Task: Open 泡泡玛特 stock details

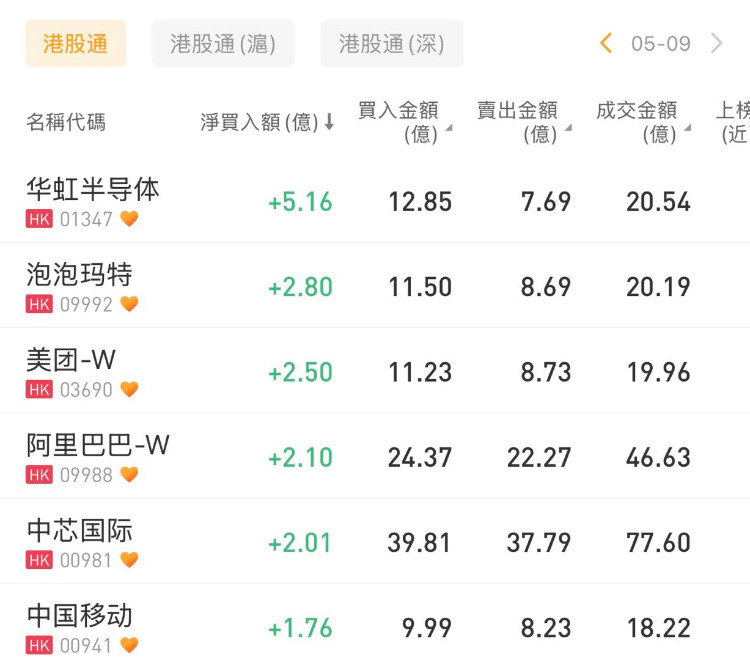Action: [80, 285]
